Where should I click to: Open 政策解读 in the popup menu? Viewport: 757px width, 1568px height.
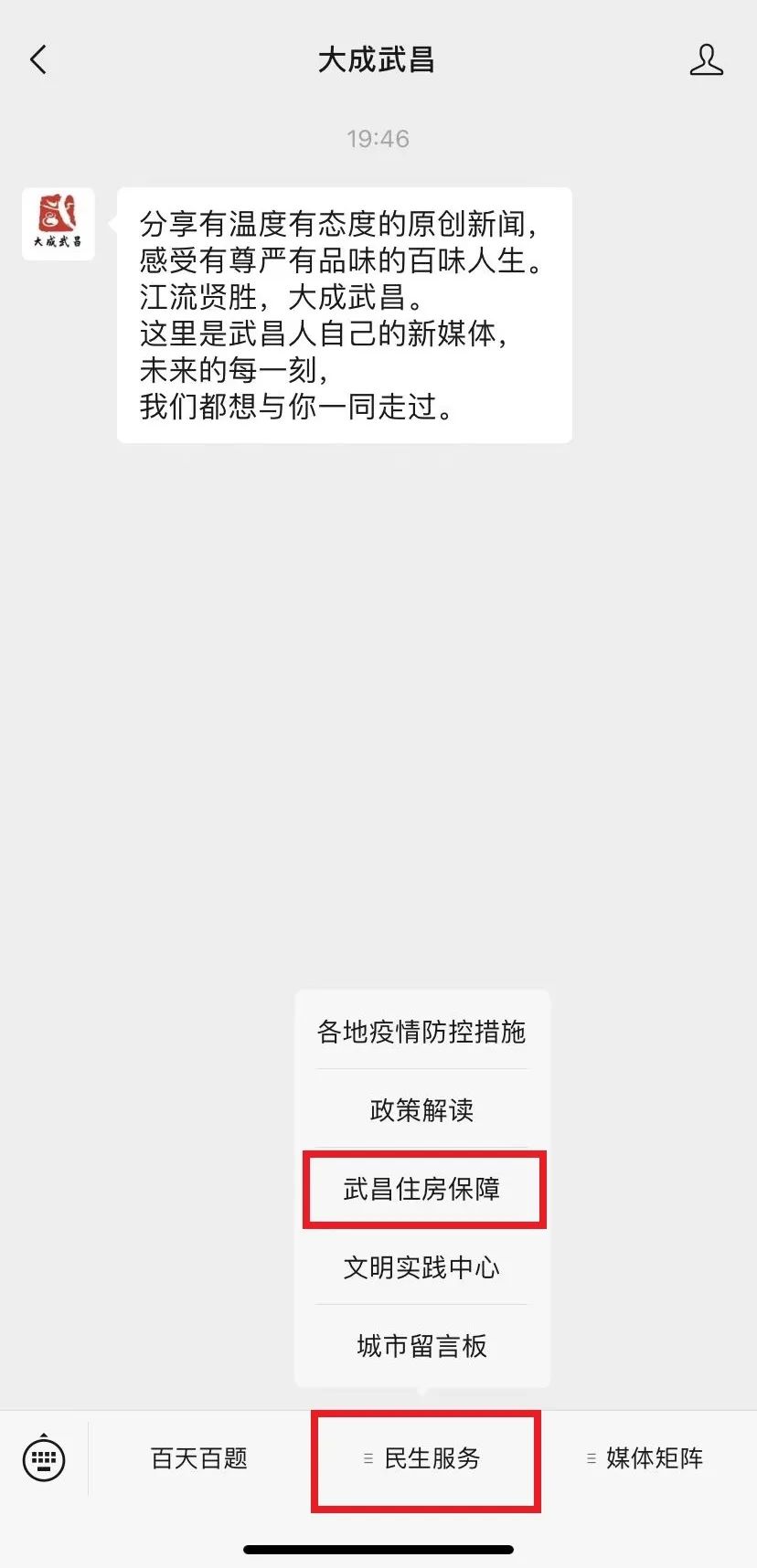pyautogui.click(x=421, y=1110)
